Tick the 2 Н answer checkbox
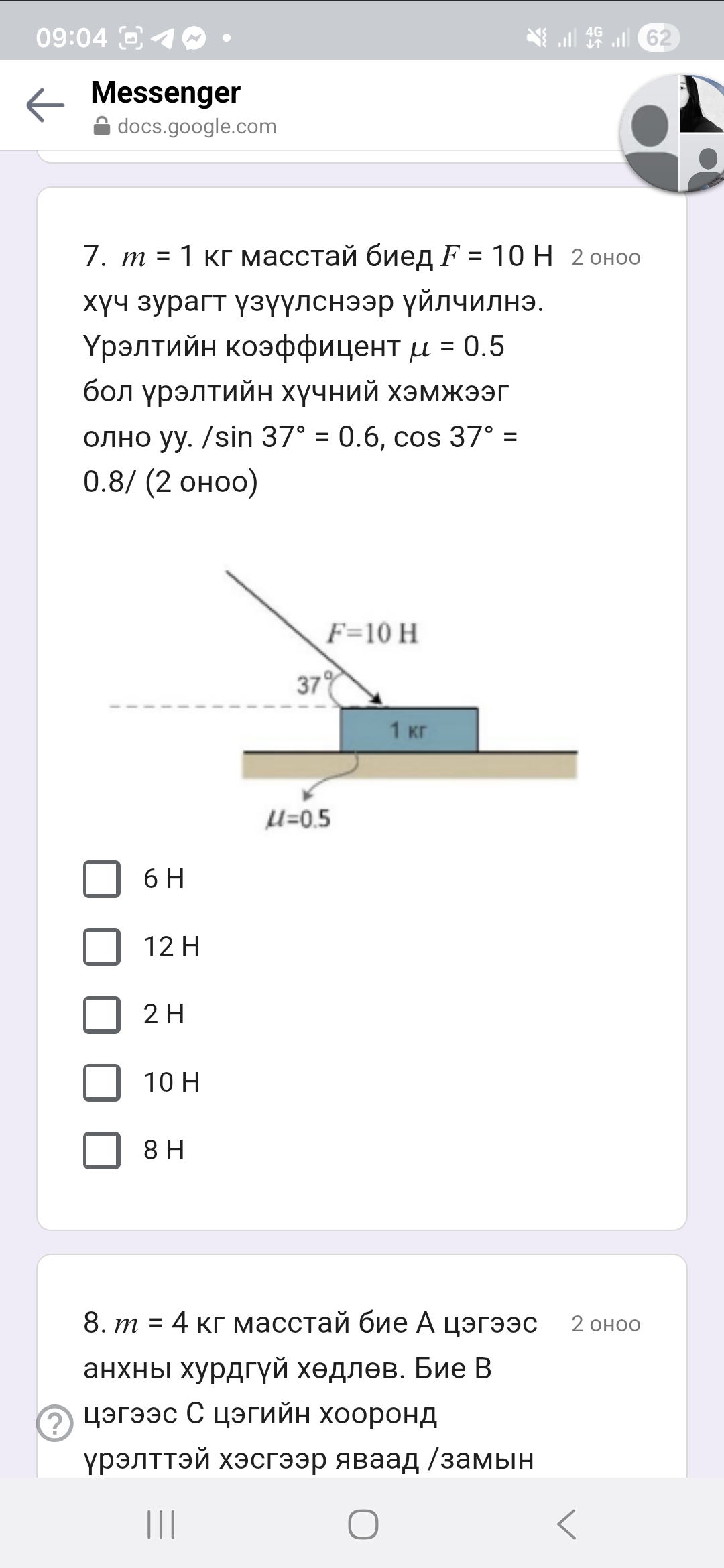 (102, 1015)
